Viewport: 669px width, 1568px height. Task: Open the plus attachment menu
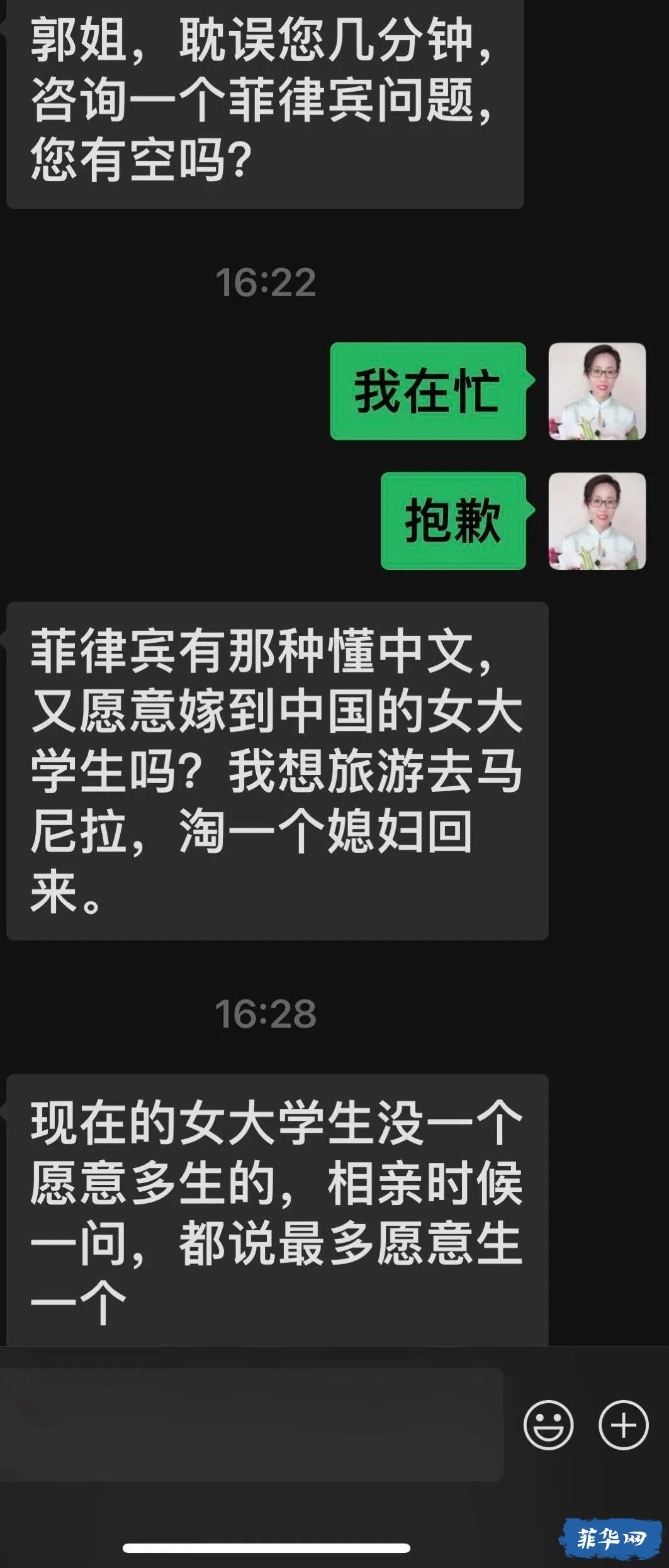(623, 1425)
